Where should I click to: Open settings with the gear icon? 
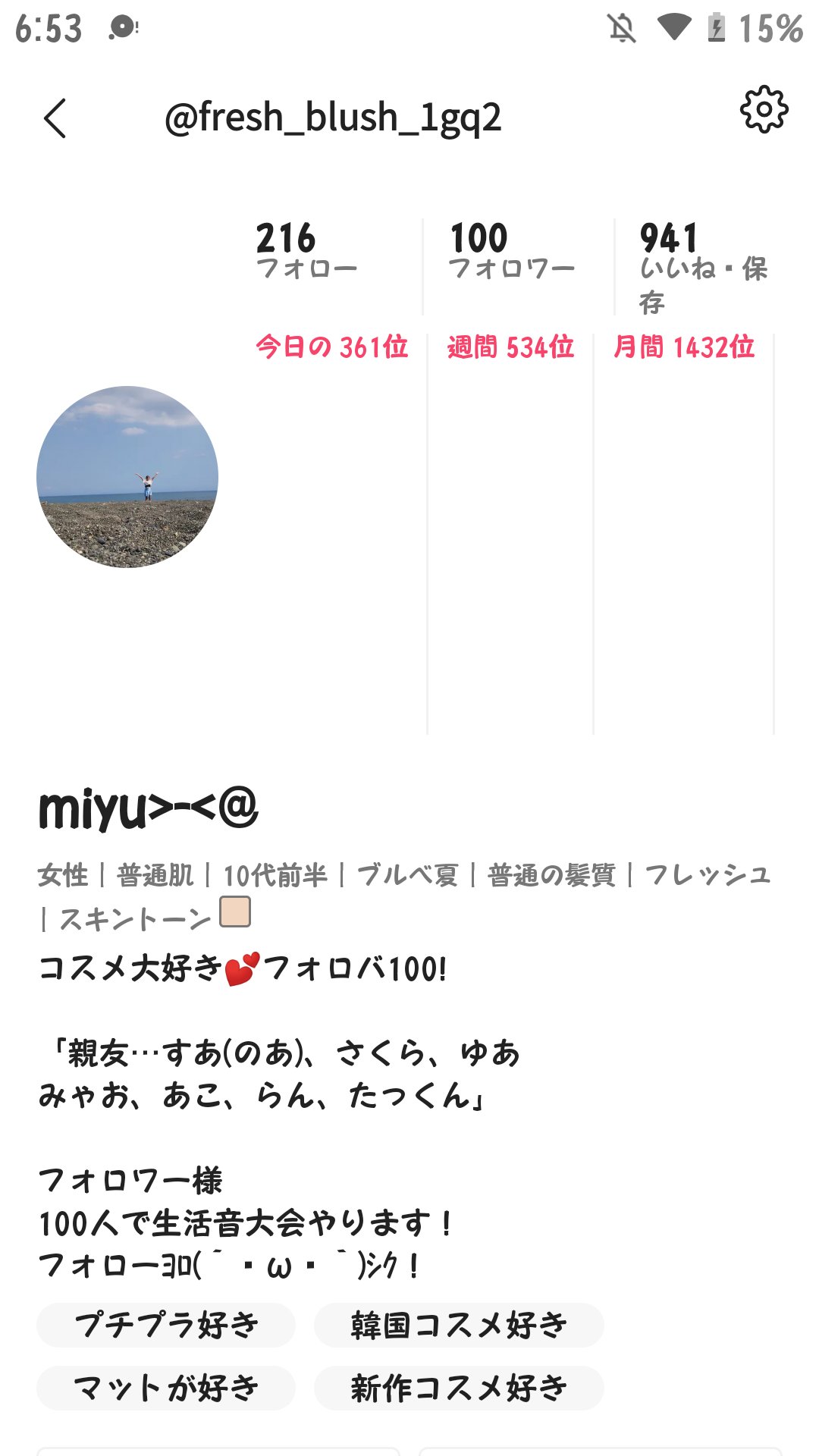coord(763,111)
